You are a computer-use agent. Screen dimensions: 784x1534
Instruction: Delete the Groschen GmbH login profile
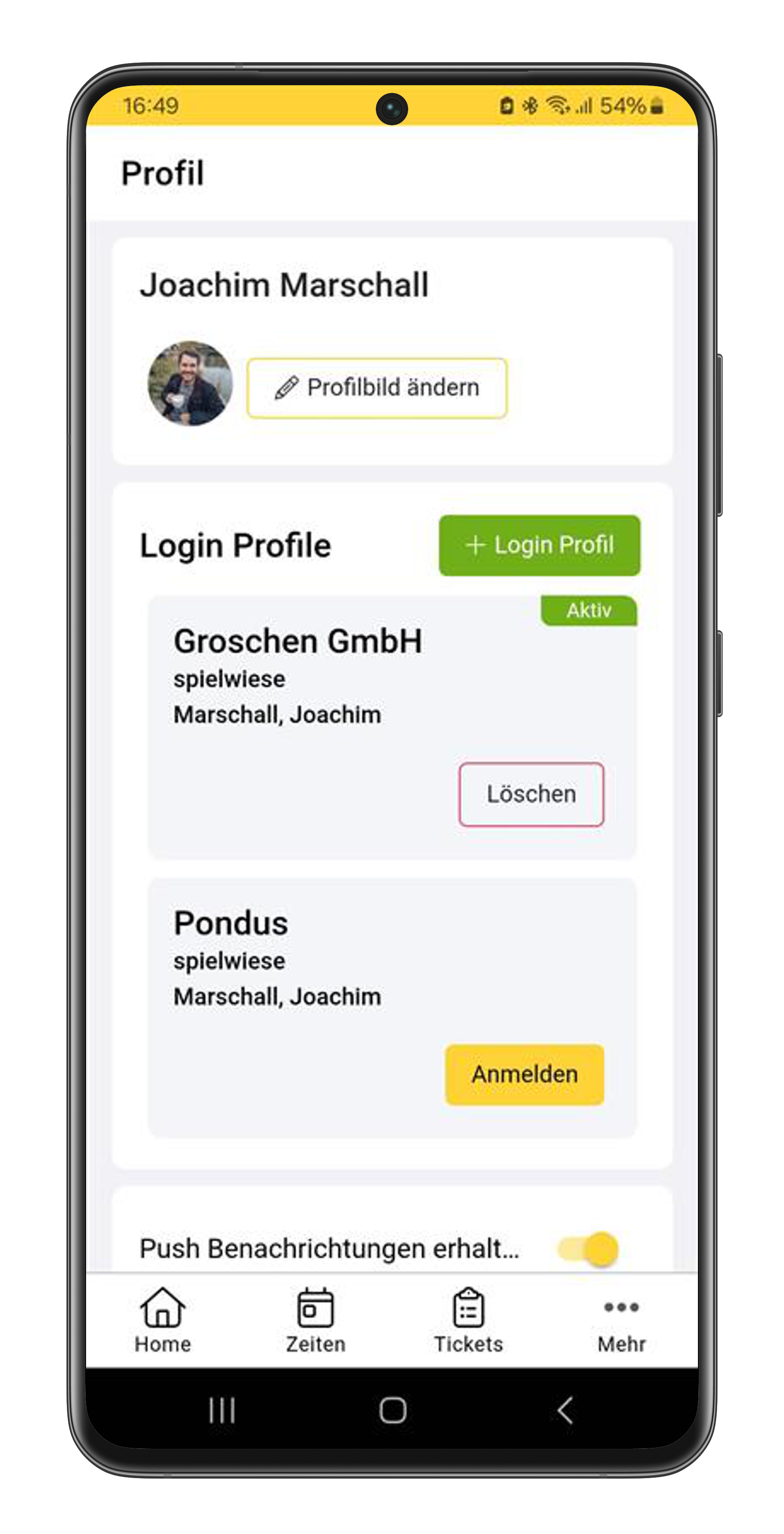click(531, 794)
